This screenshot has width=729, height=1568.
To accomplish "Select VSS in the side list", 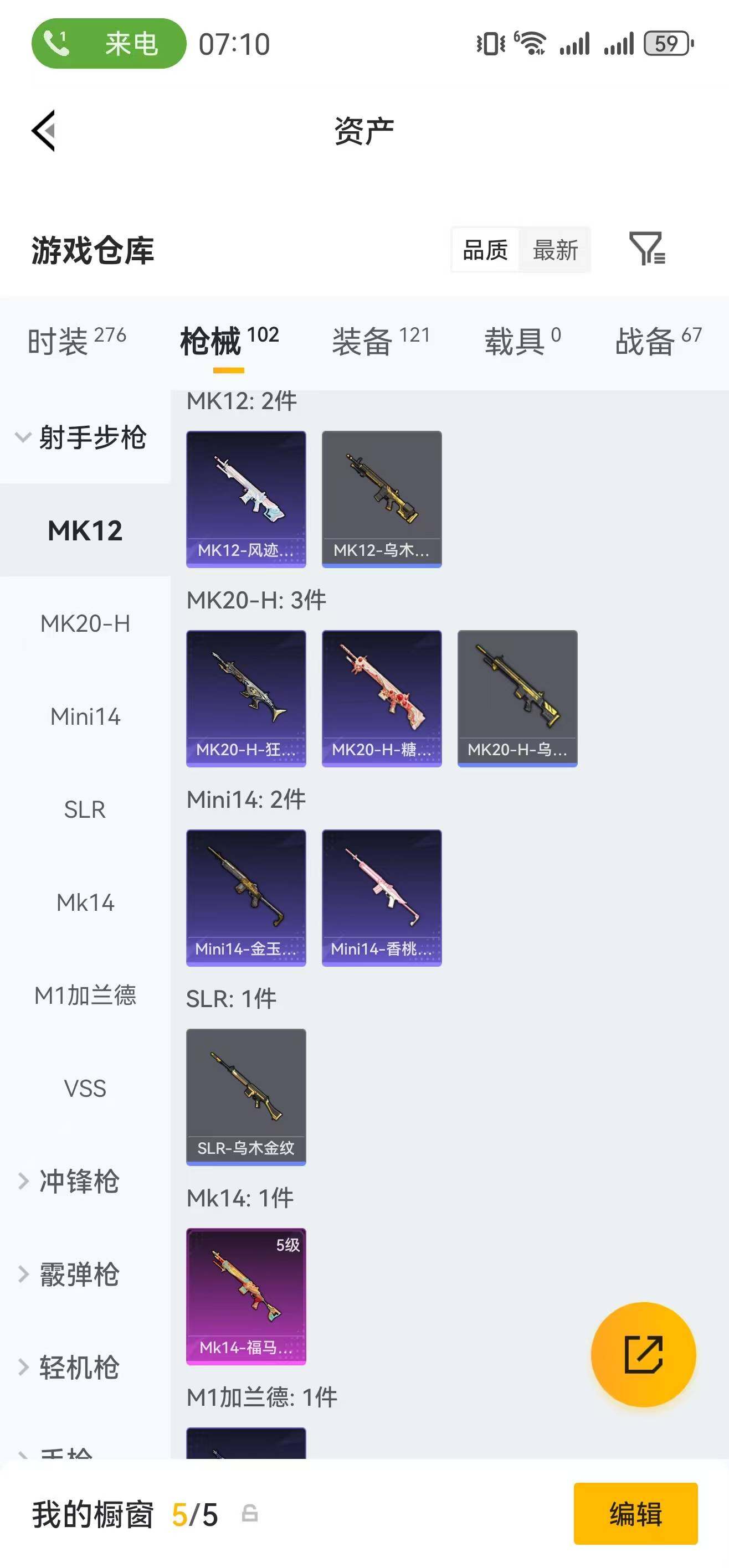I will [x=85, y=1088].
